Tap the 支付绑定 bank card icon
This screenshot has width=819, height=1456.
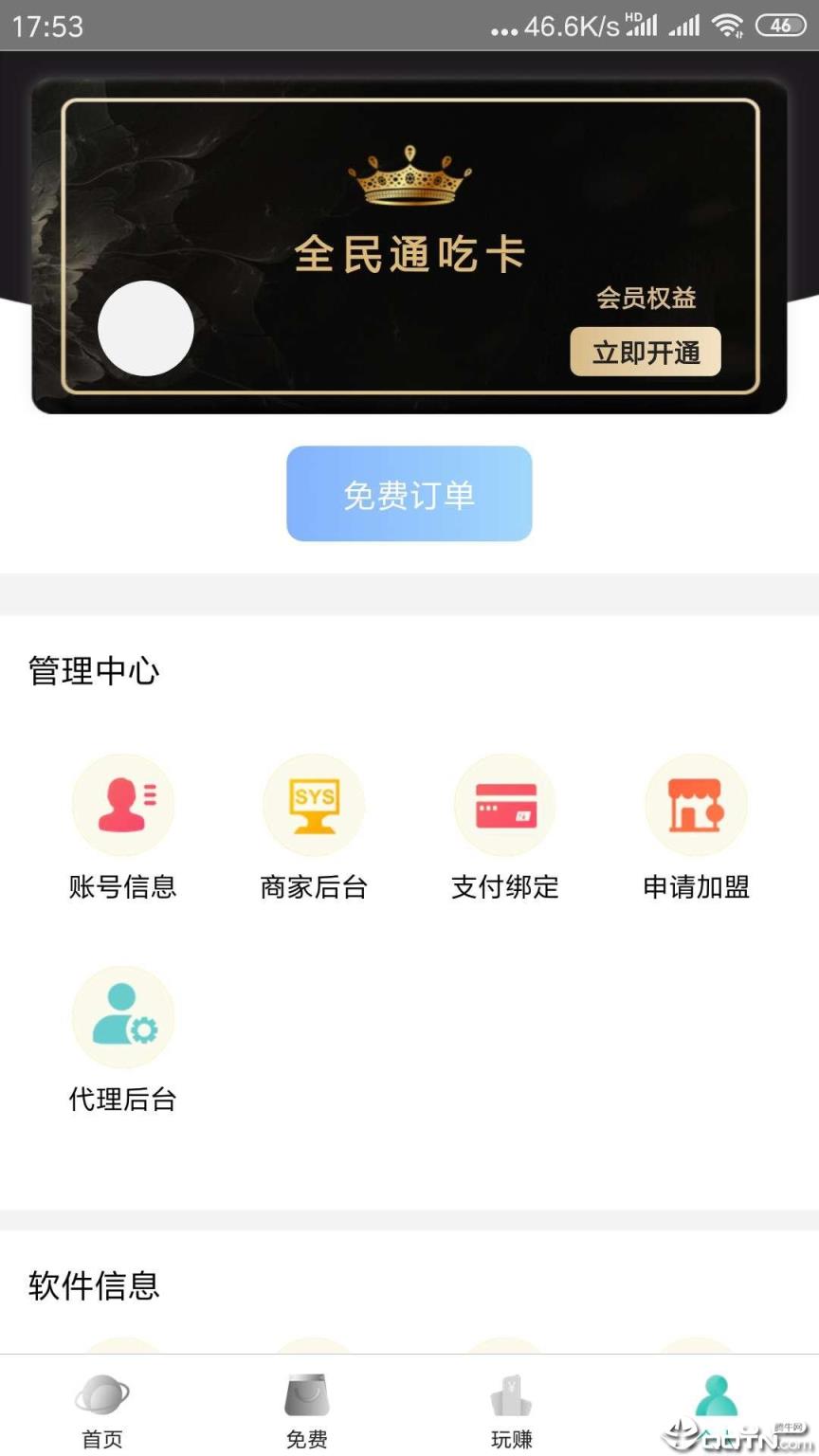click(504, 804)
